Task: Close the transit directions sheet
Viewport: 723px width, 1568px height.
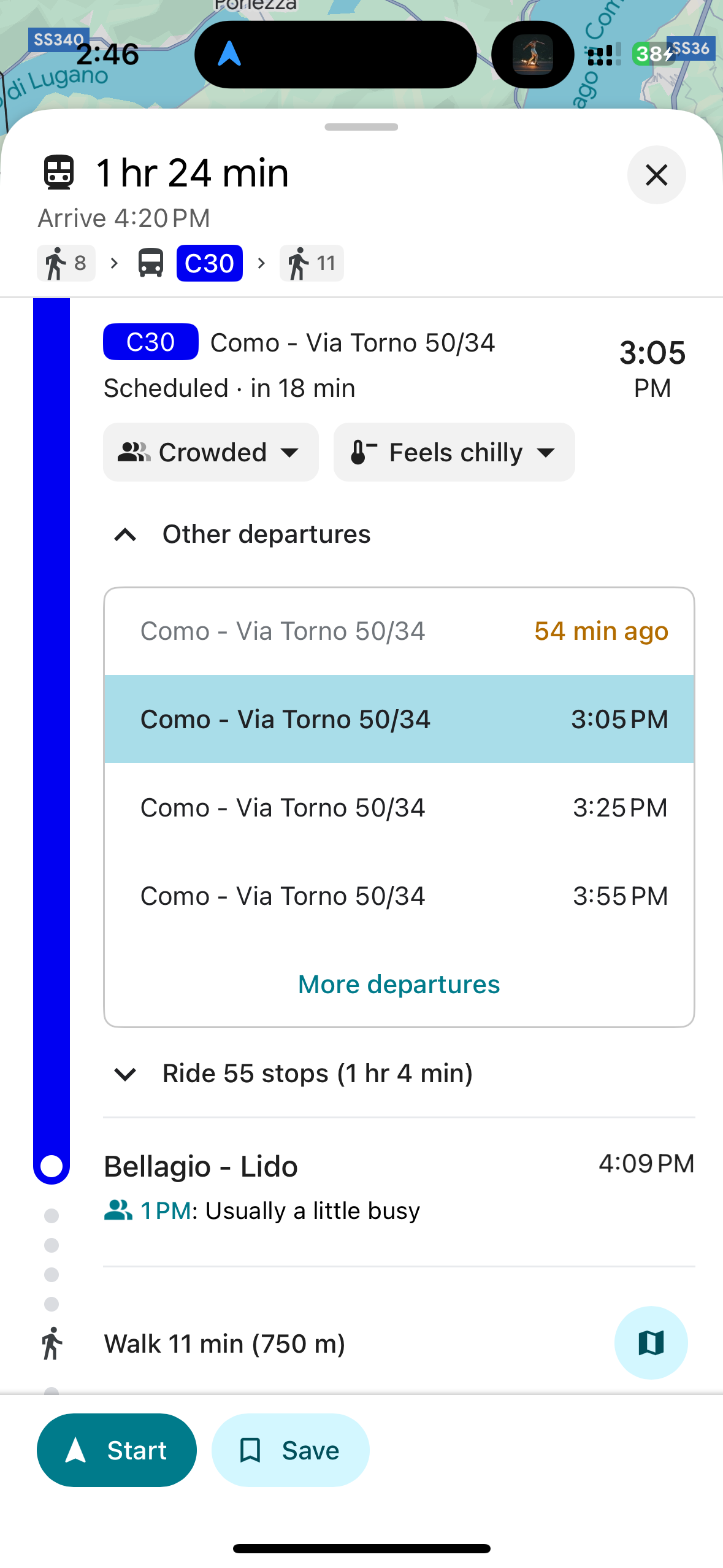Action: pos(656,175)
